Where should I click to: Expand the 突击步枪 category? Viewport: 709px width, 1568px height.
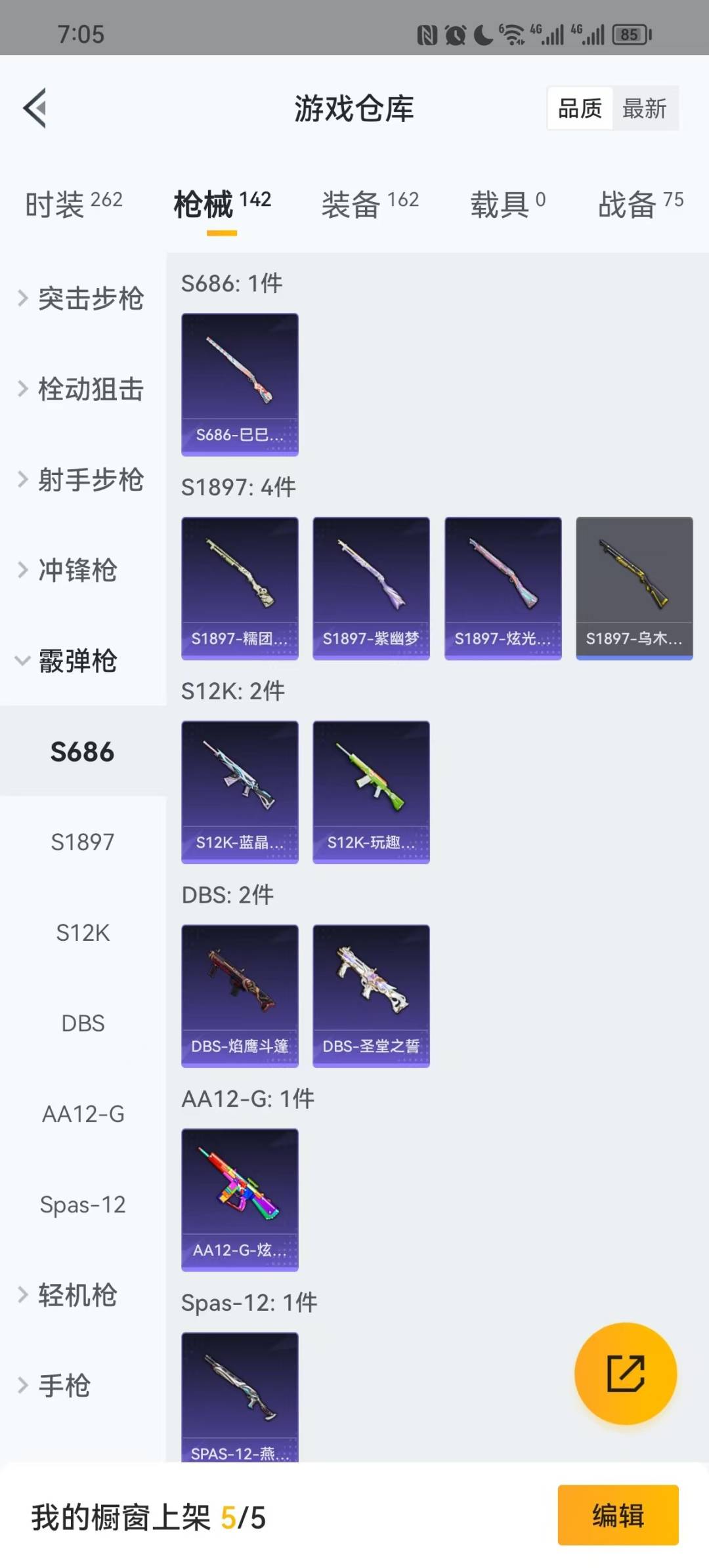coord(83,299)
